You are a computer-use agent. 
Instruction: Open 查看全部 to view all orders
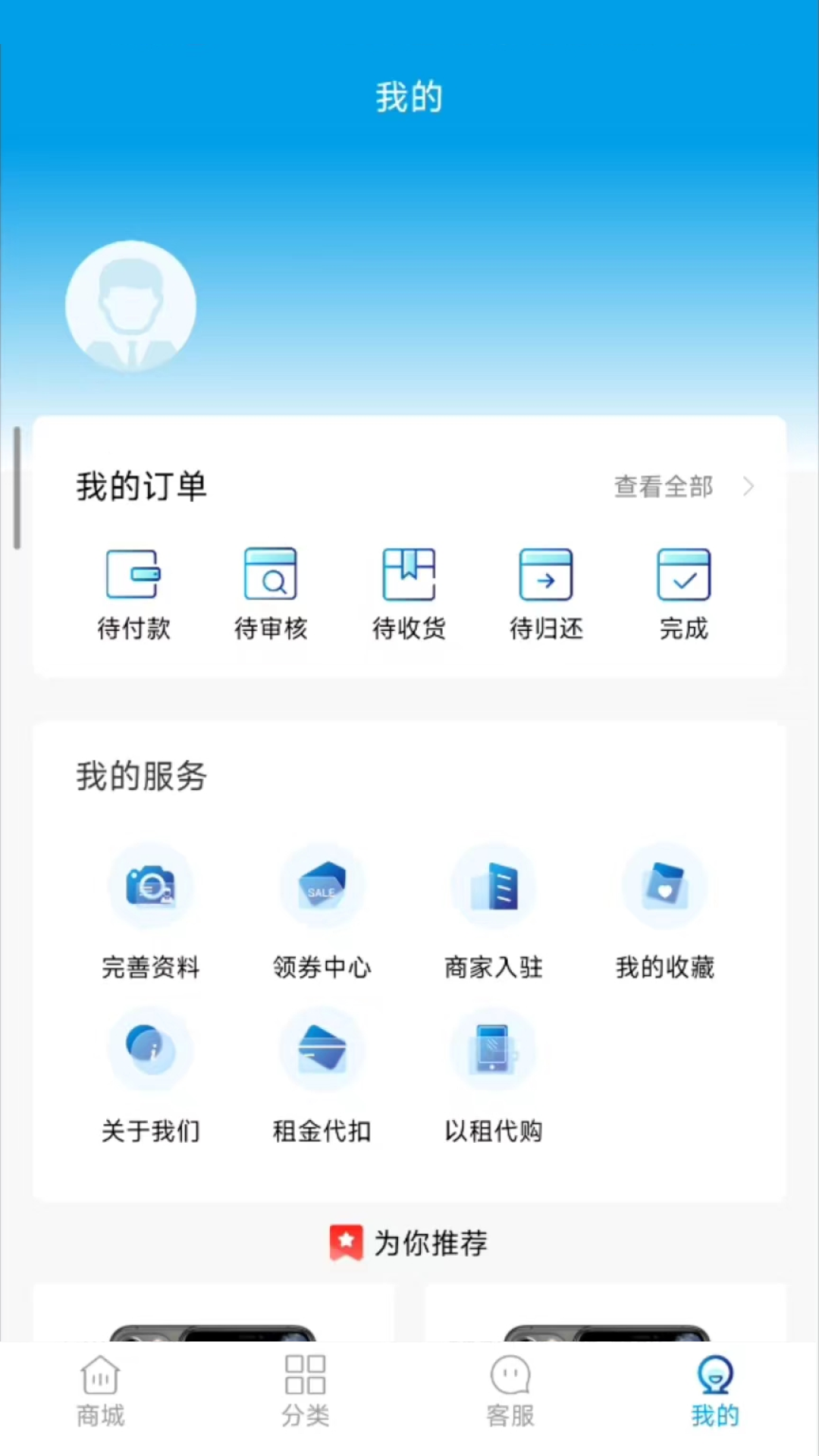point(664,486)
